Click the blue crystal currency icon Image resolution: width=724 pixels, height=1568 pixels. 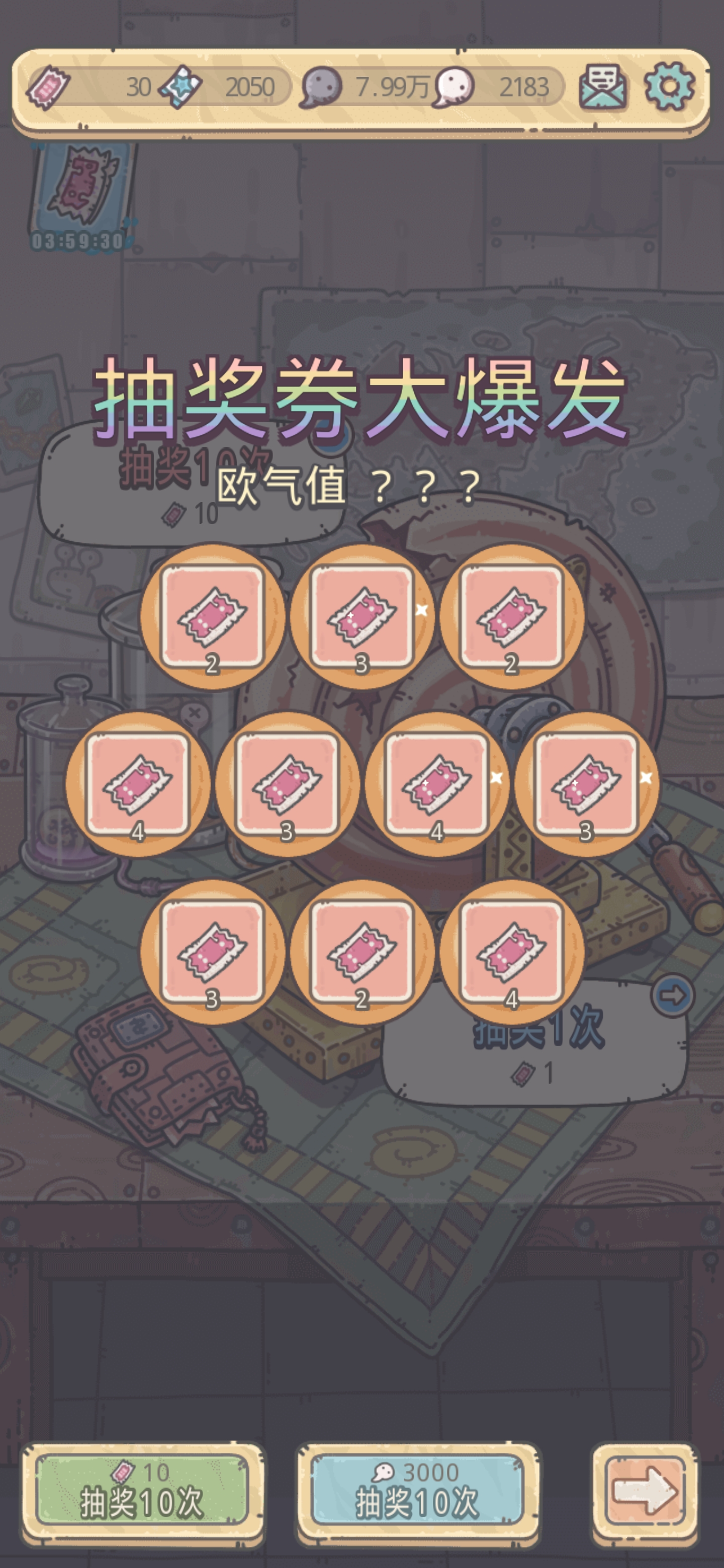pos(182,86)
